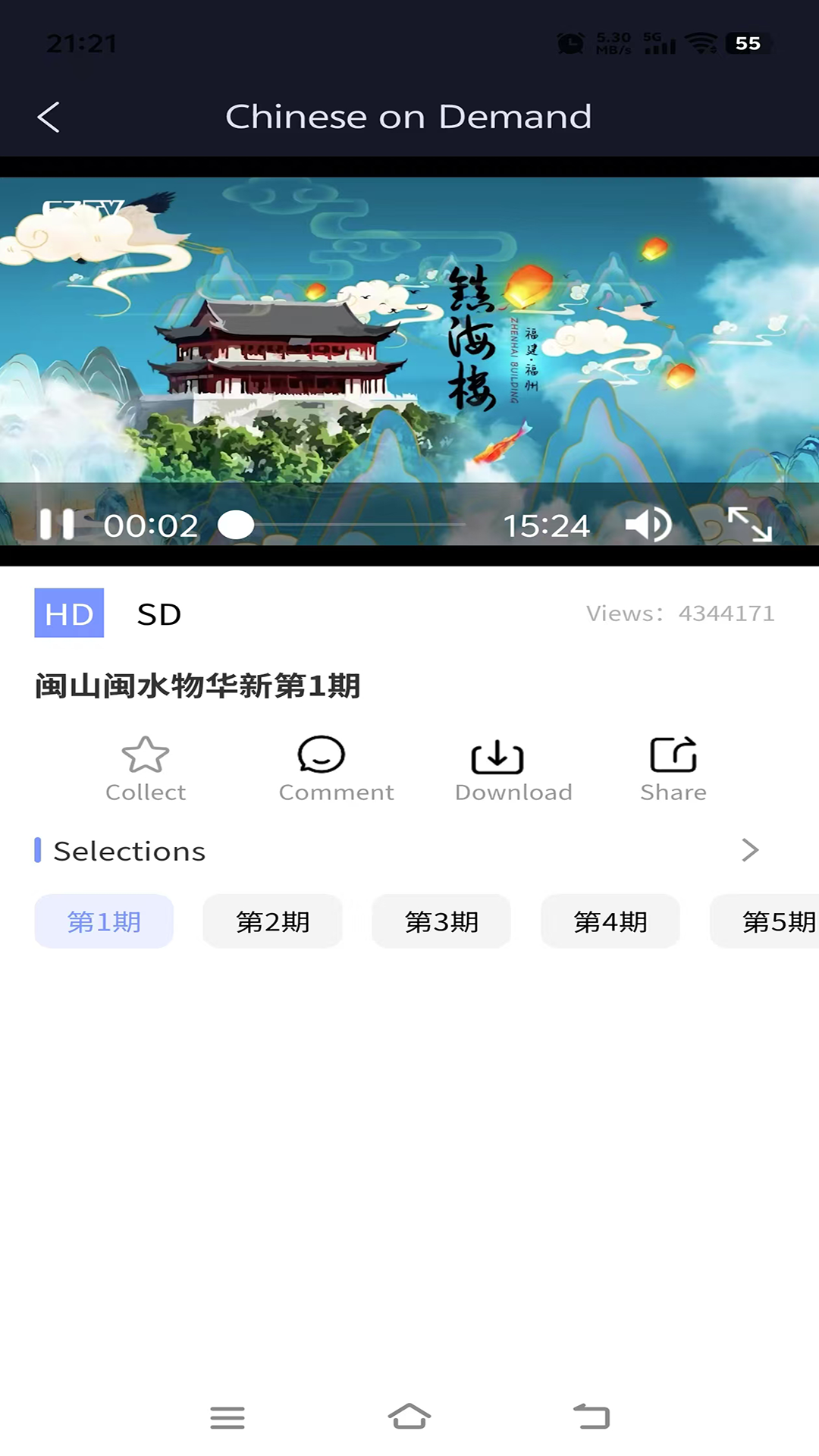Go back with the top arrow
This screenshot has height=1456, width=819.
(x=49, y=118)
